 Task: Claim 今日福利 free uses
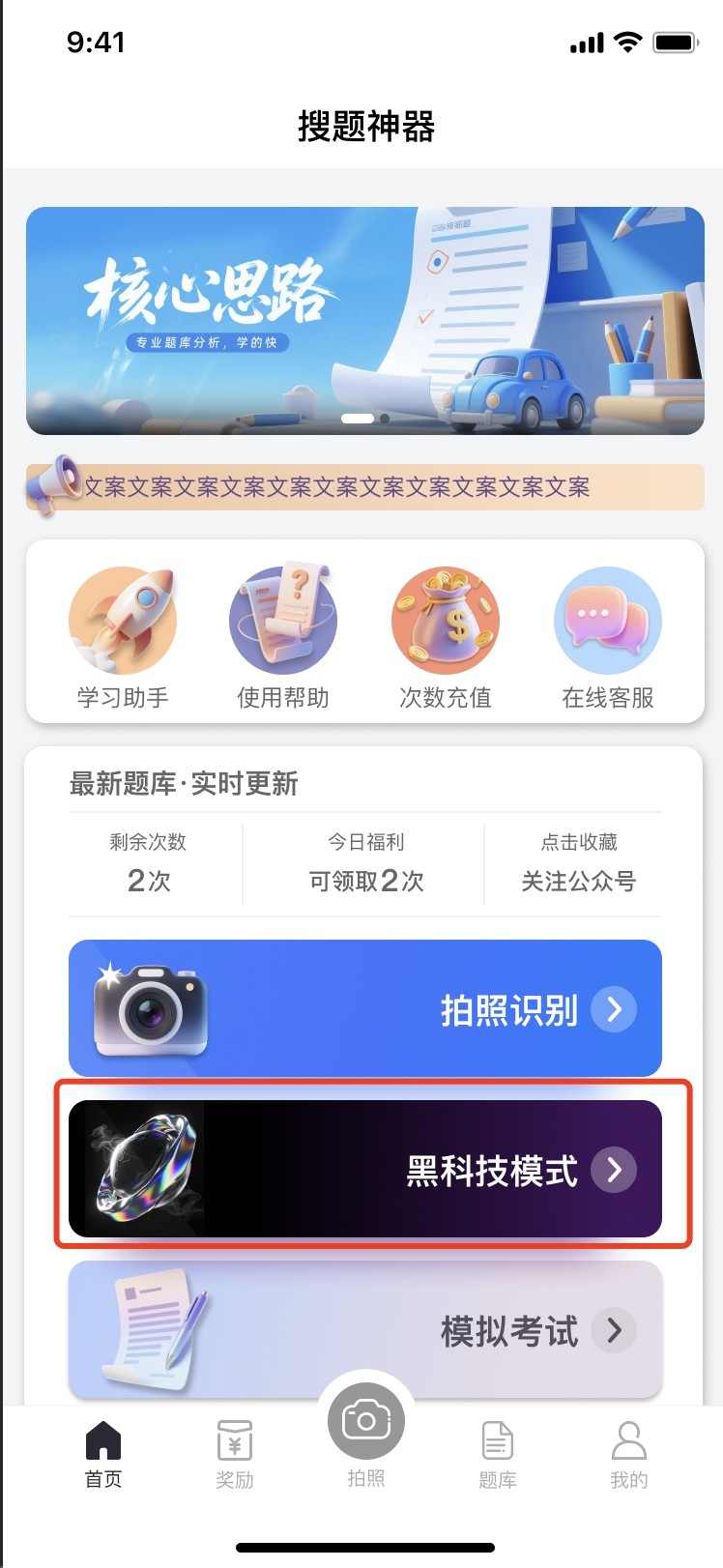[365, 863]
